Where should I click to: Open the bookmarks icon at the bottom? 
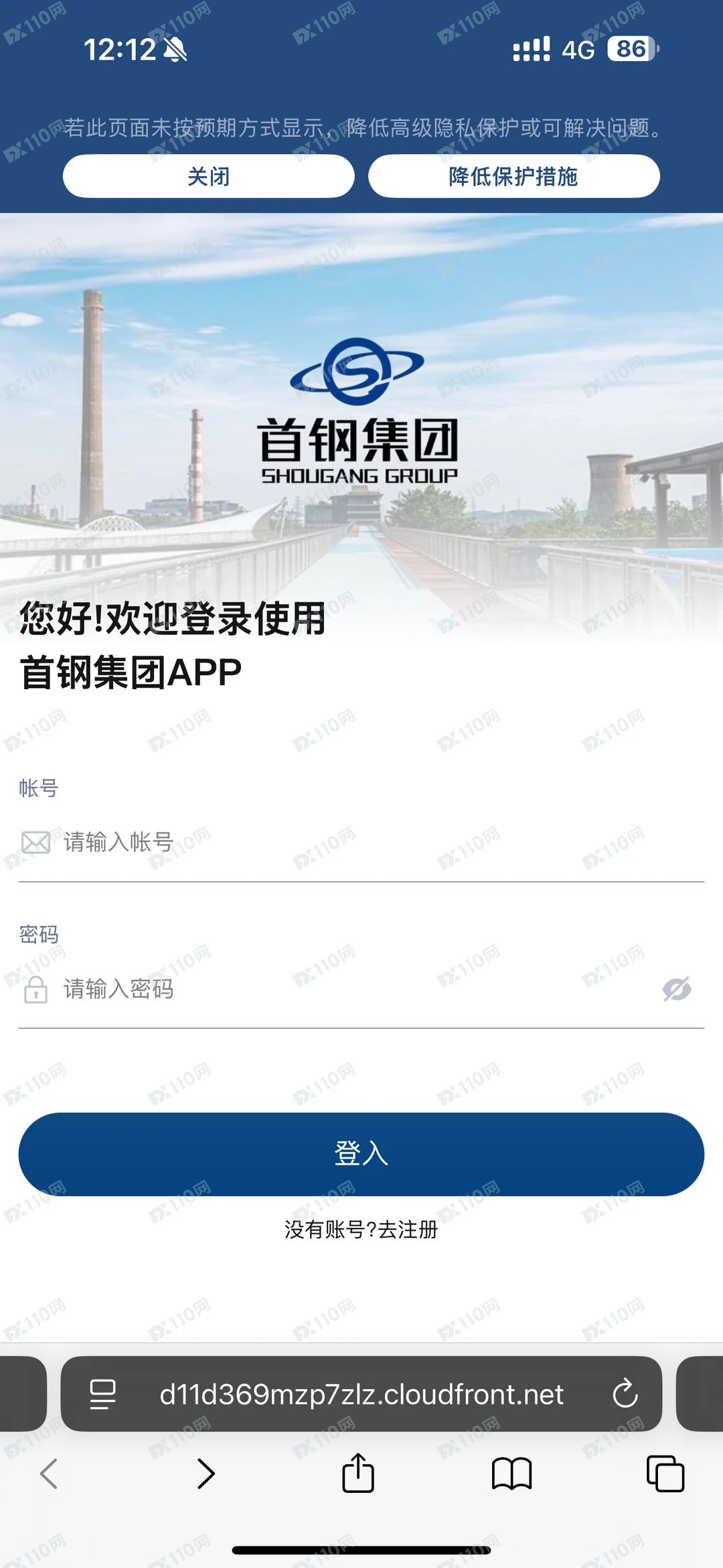pyautogui.click(x=511, y=1472)
